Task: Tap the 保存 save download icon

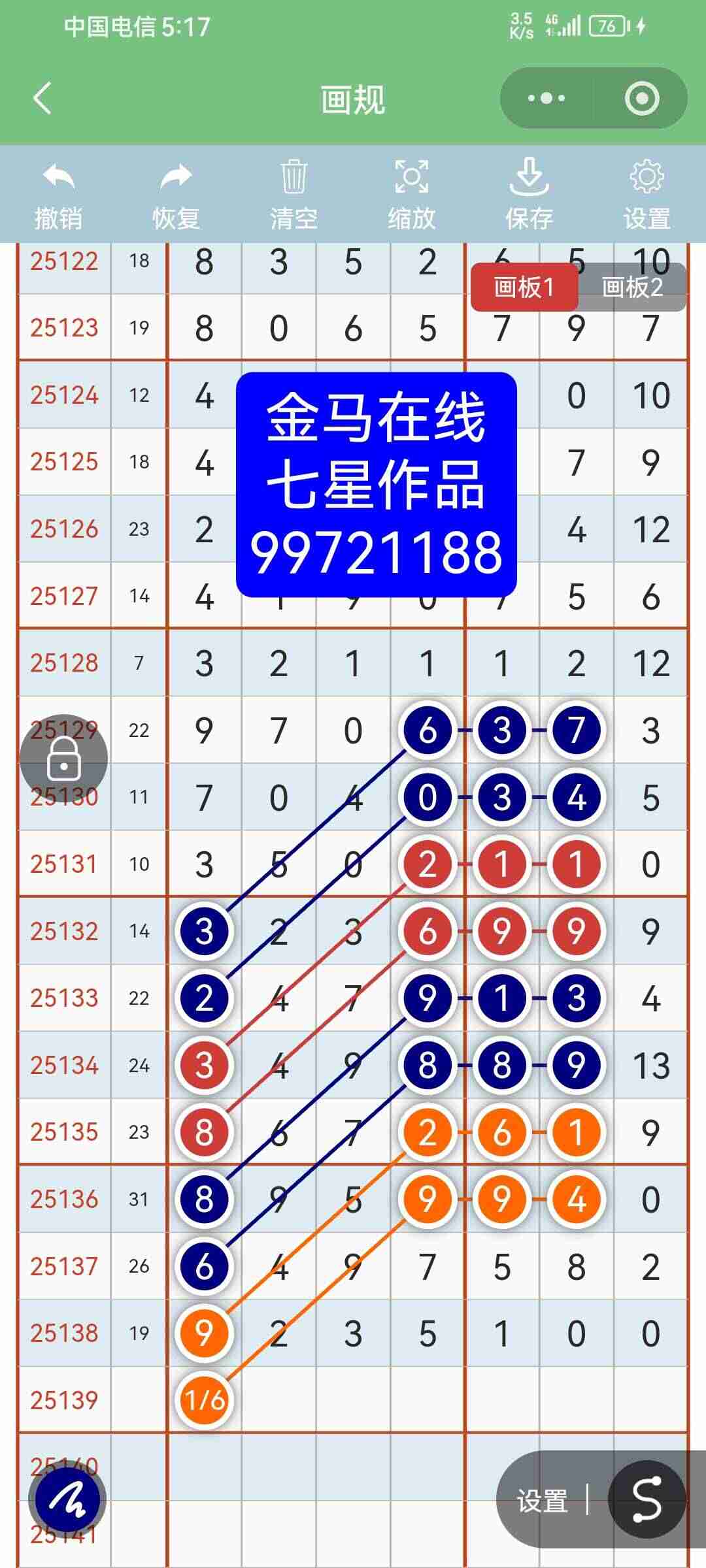Action: coord(531,178)
